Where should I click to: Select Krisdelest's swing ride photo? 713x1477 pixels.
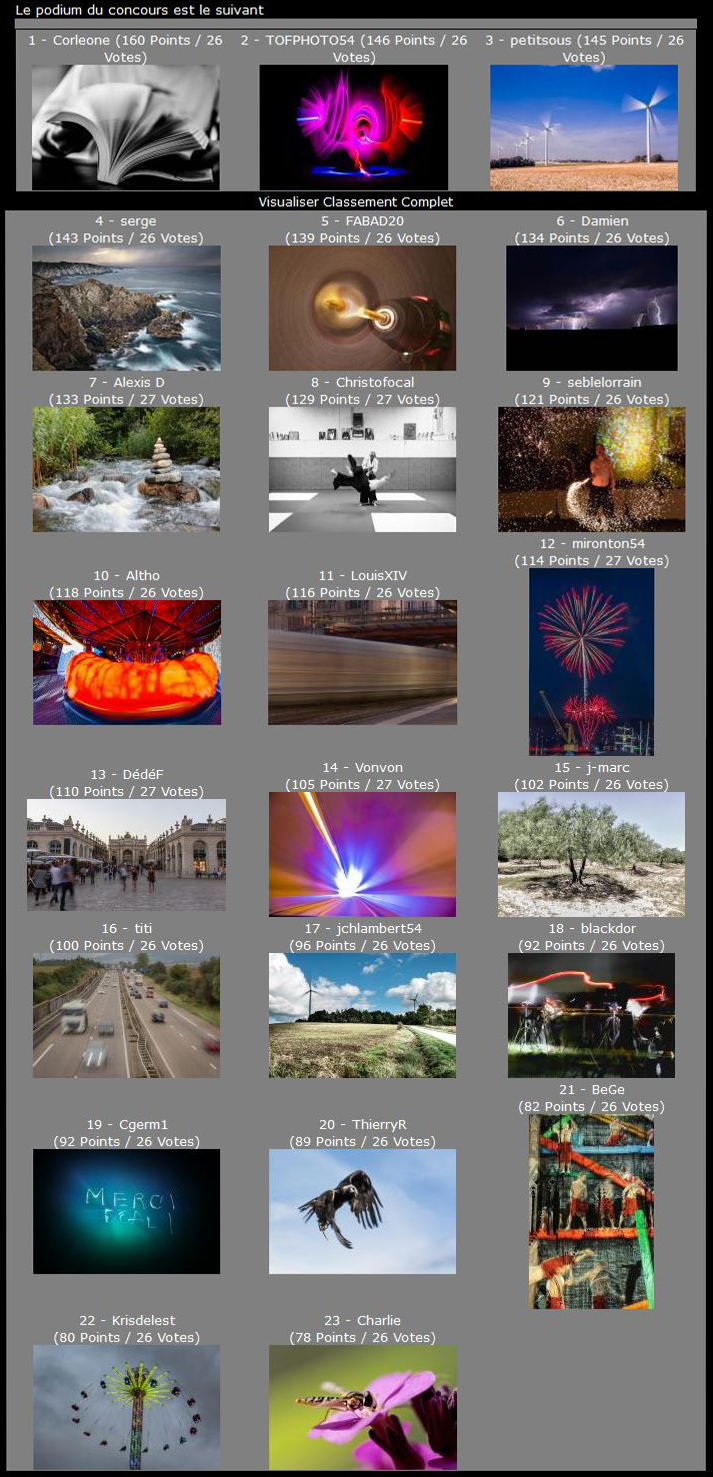[x=126, y=1407]
